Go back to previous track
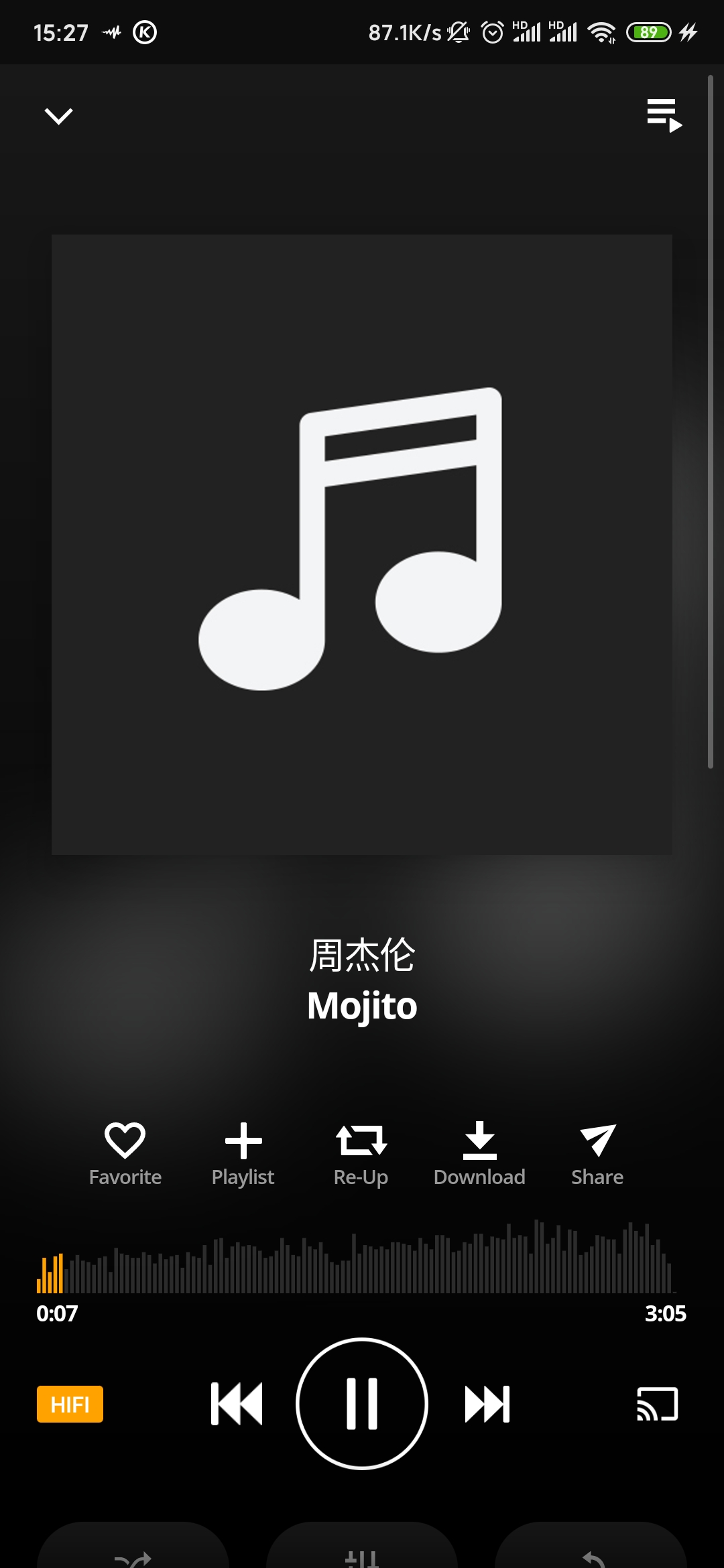Viewport: 724px width, 1568px height. point(237,1404)
